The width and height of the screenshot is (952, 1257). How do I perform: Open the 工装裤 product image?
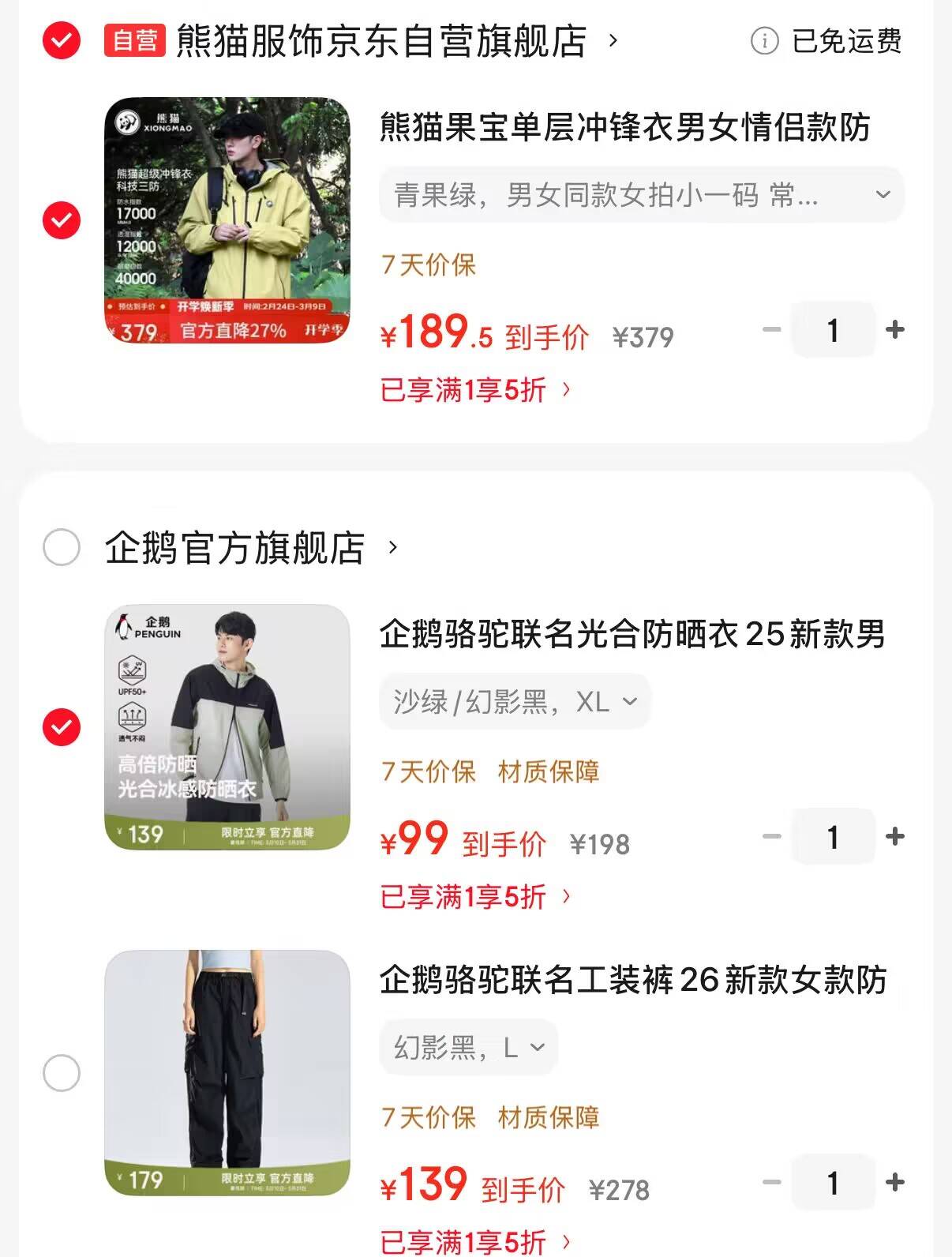coord(227,1073)
